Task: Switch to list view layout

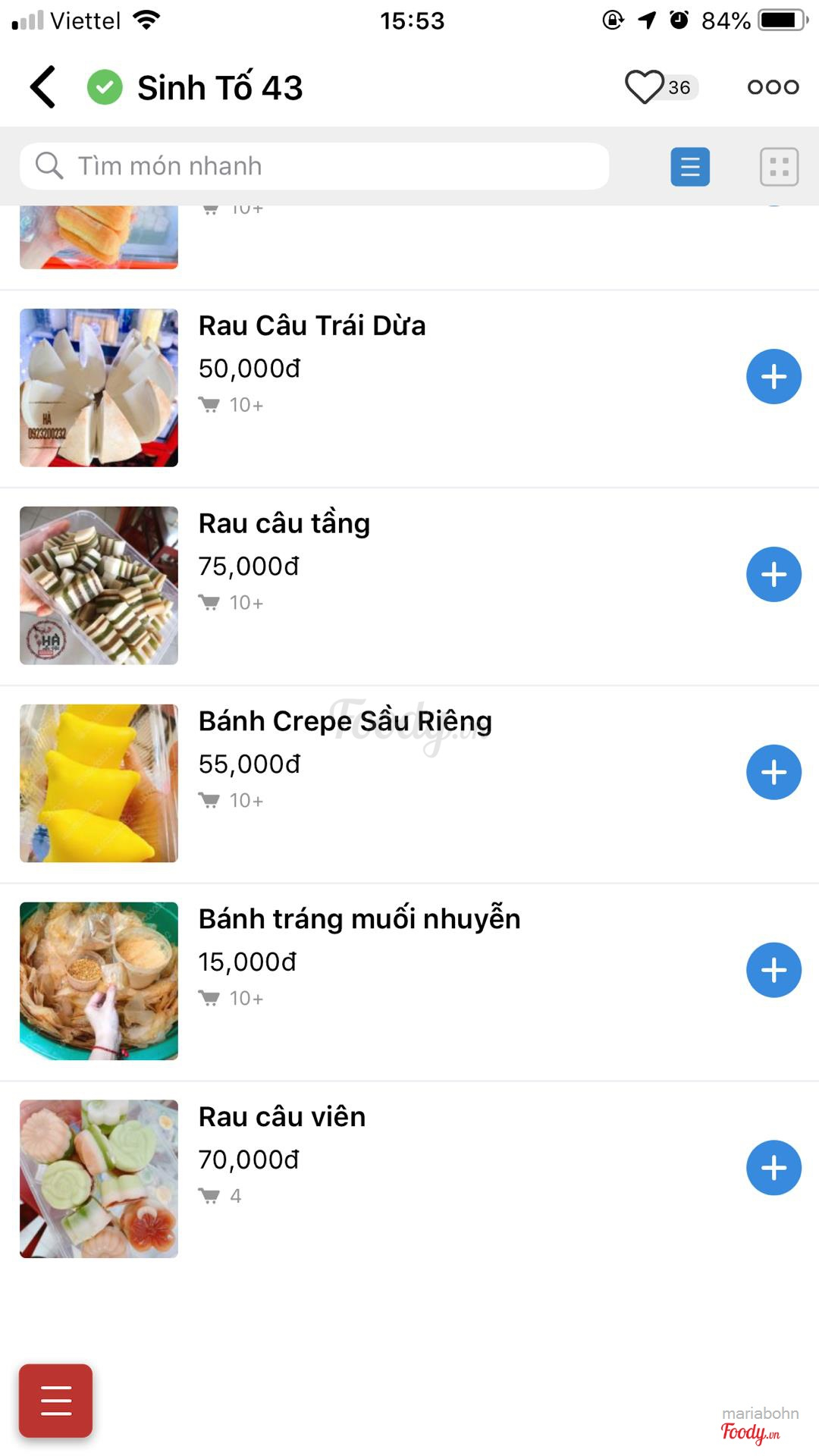Action: point(690,167)
